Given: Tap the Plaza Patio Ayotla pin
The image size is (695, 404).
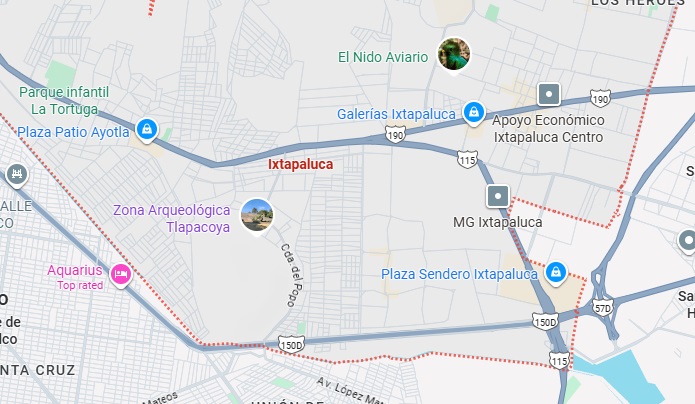Looking at the screenshot, I should (147, 129).
